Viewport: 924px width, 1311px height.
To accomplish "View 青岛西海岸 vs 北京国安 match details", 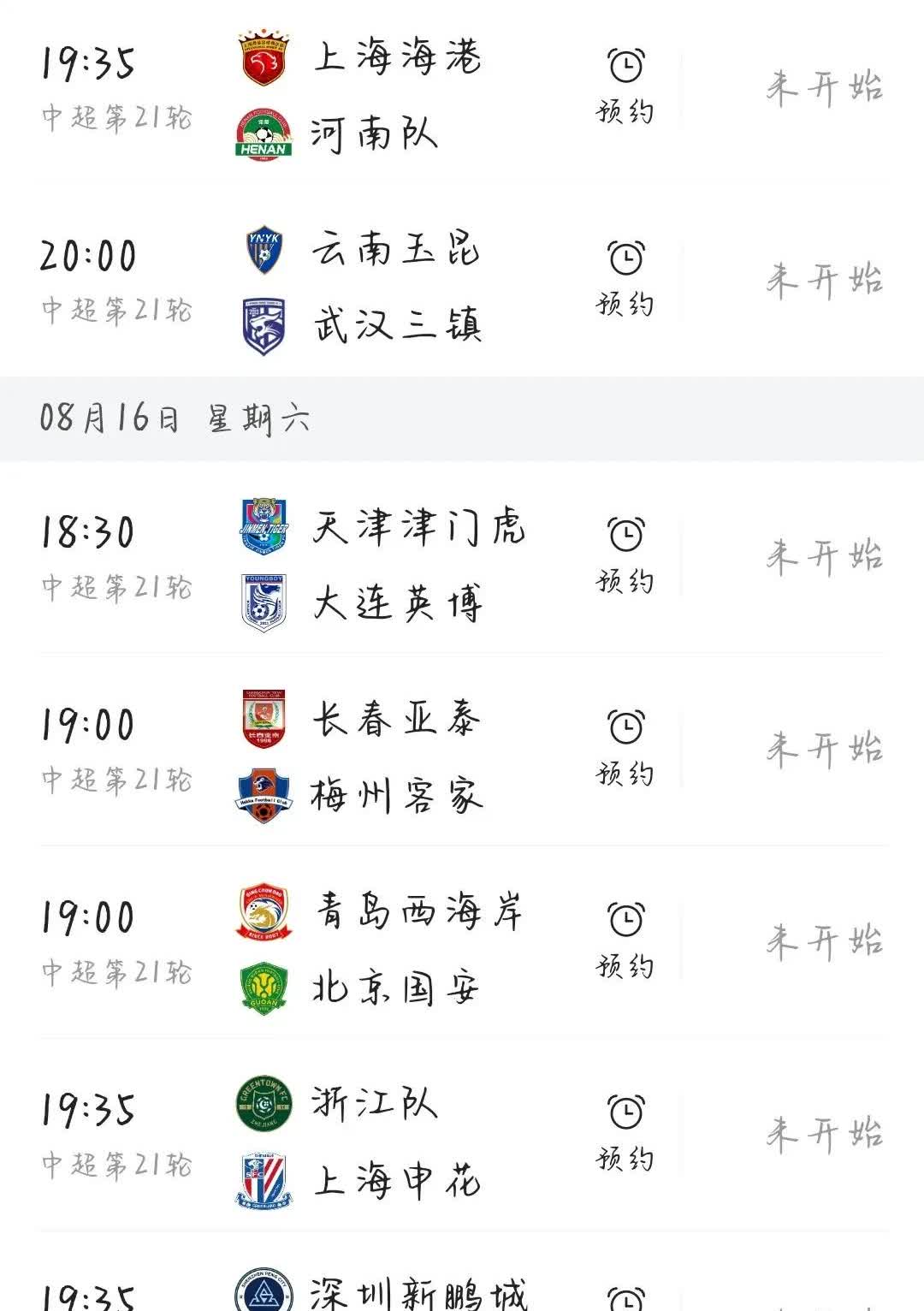I will (462, 942).
